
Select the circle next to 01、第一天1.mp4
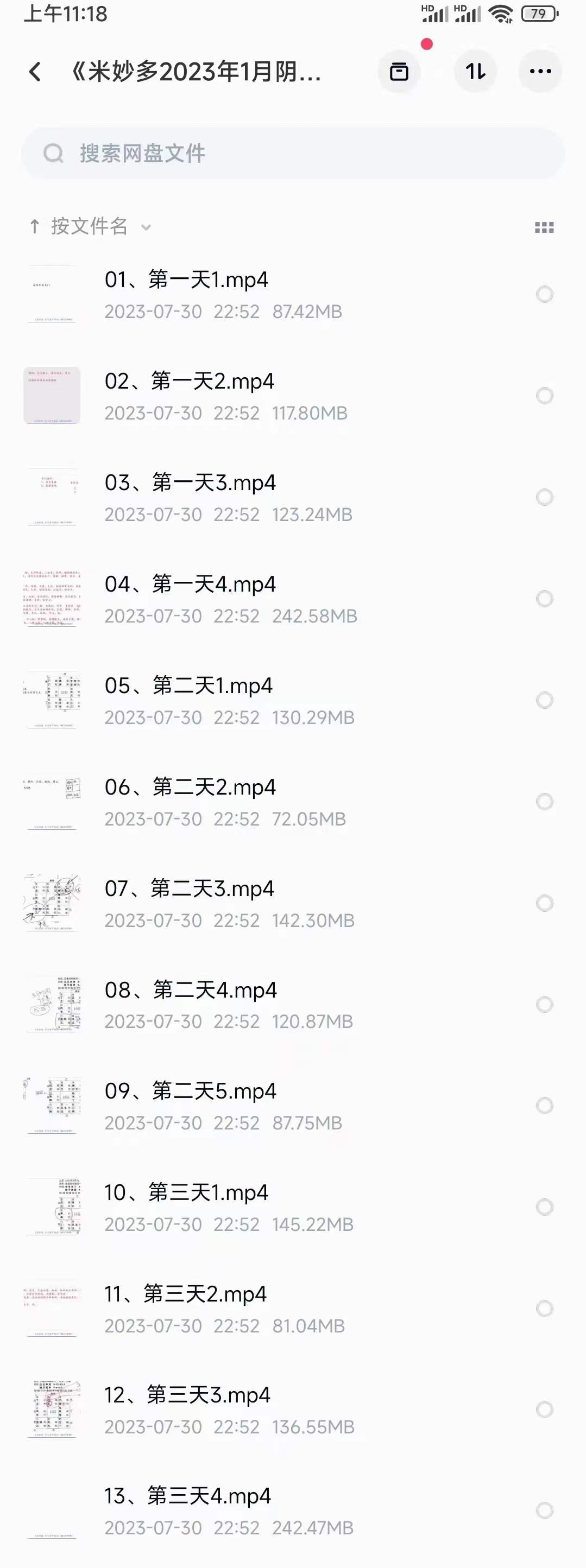point(544,294)
